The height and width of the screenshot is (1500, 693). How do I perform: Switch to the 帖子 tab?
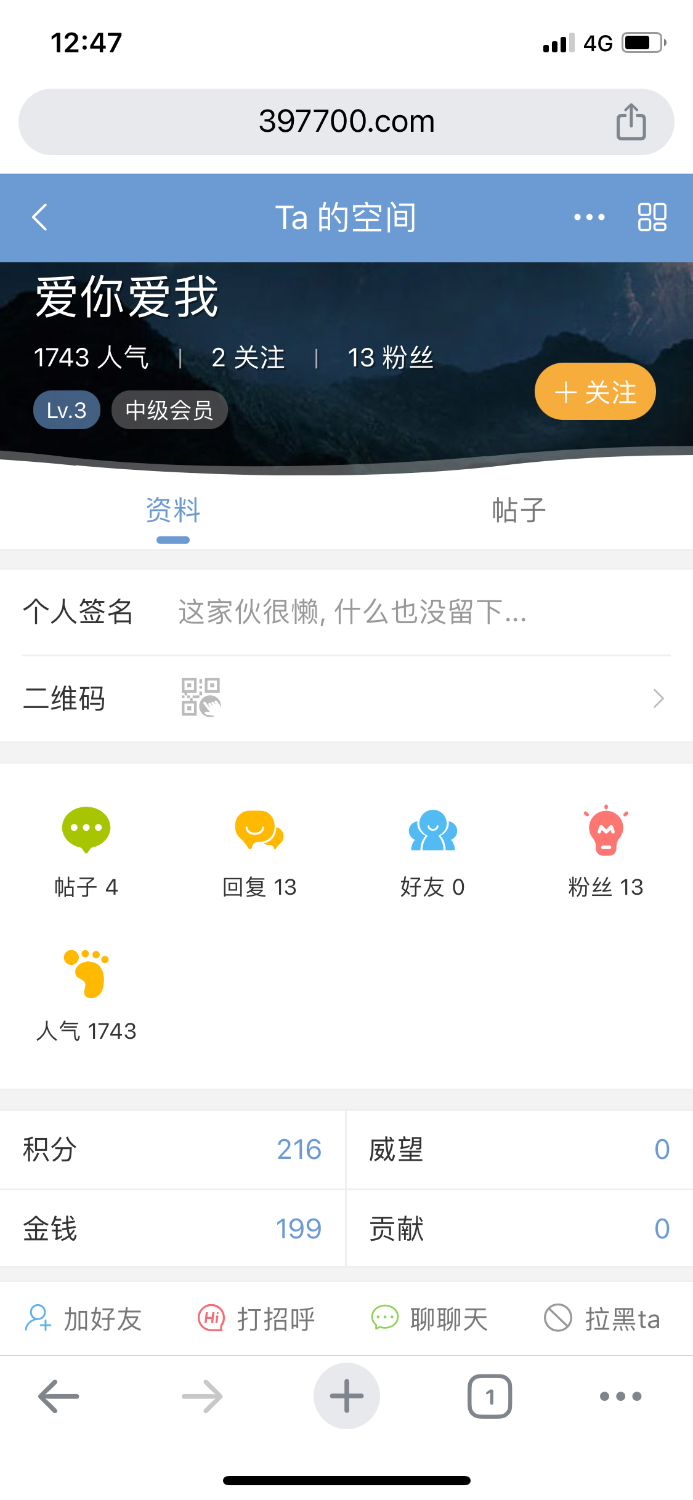[519, 510]
